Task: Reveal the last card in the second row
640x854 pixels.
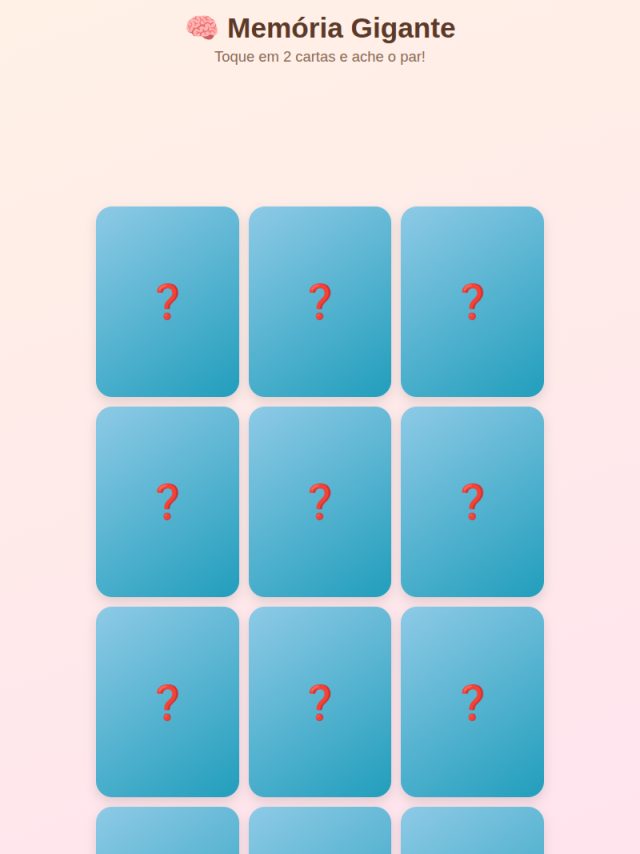Action: point(472,502)
